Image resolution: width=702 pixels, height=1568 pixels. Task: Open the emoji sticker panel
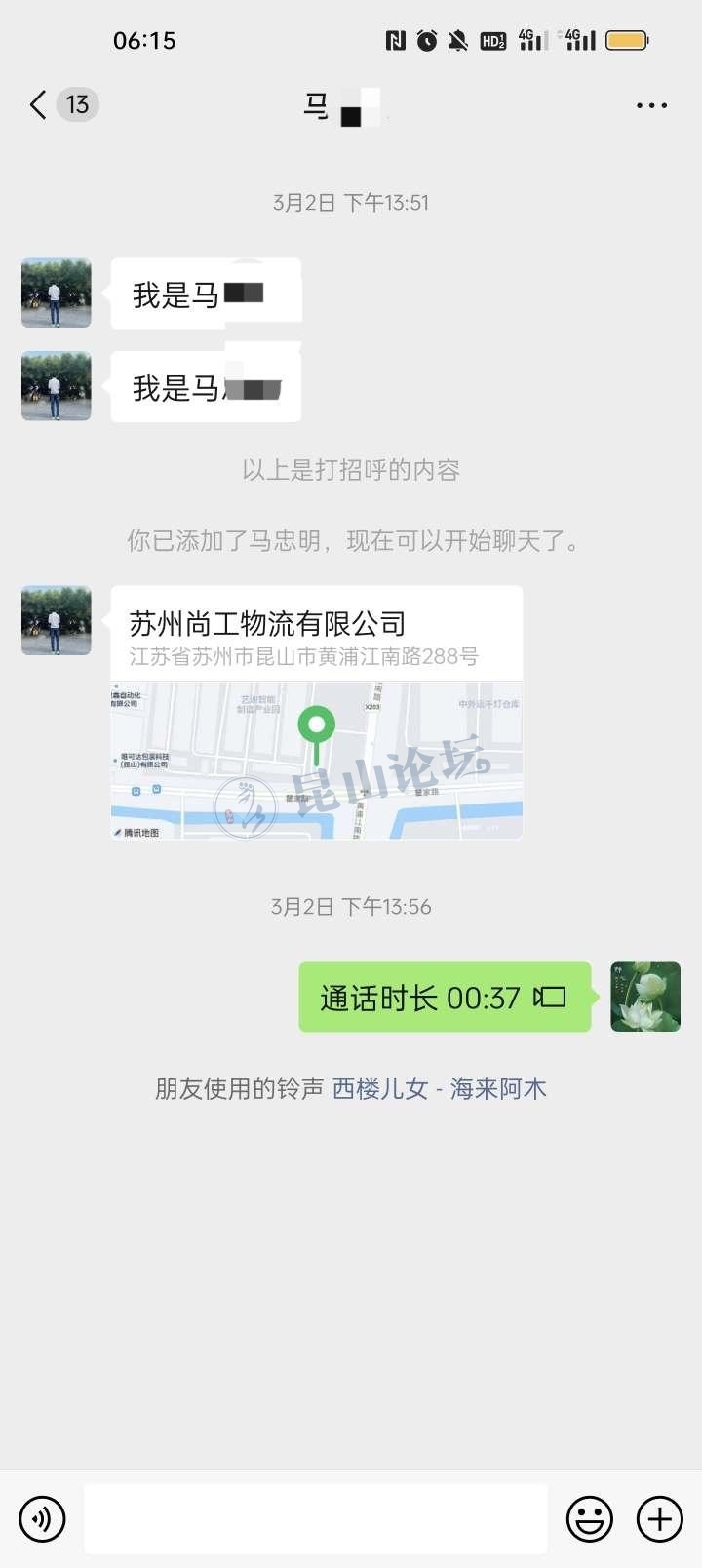coord(590,1518)
